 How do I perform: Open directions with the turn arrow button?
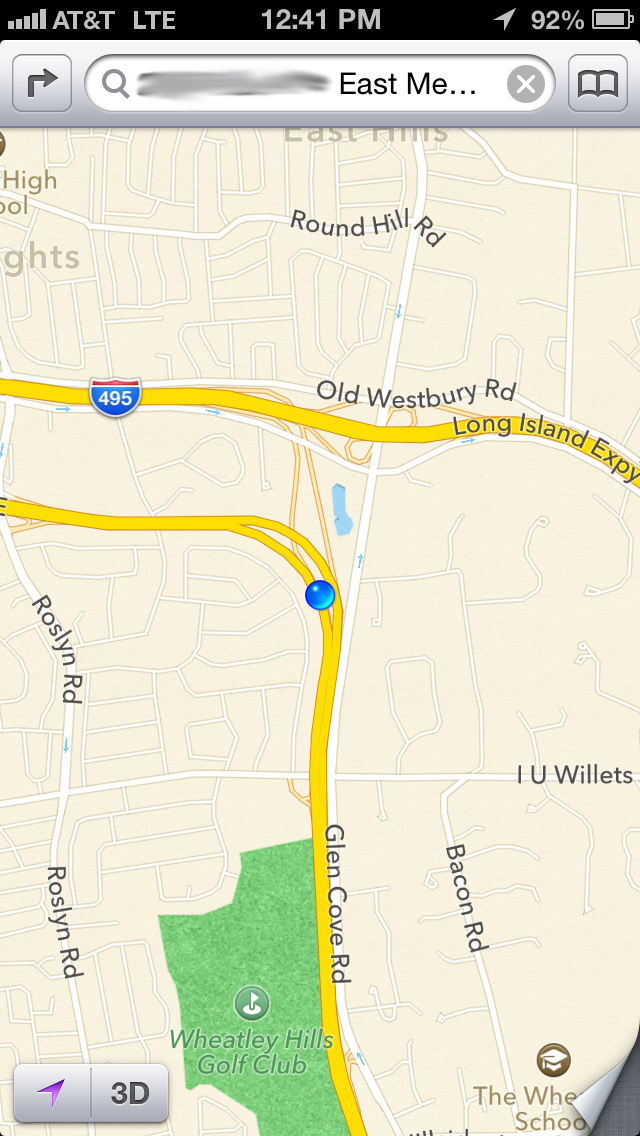42,84
